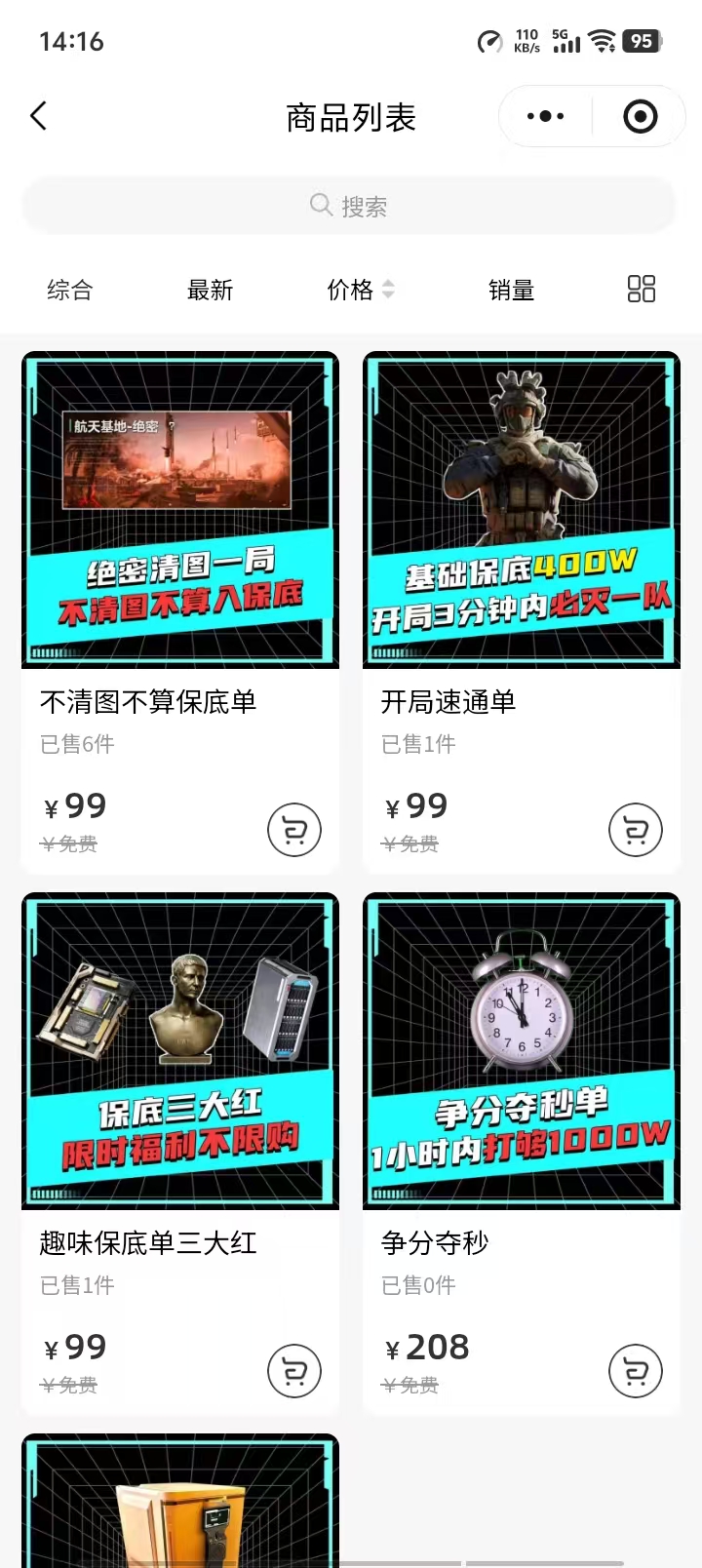Tap the 搜索 search box
Image resolution: width=702 pixels, height=1568 pixels.
coord(349,206)
